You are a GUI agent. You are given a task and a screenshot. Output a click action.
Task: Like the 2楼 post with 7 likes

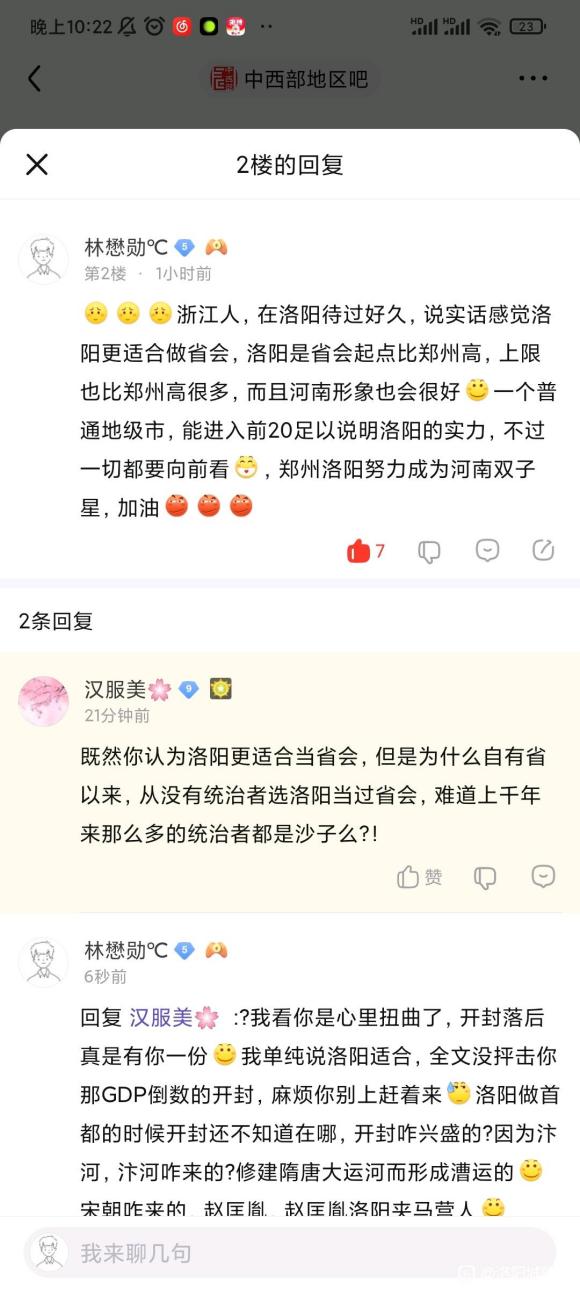366,550
